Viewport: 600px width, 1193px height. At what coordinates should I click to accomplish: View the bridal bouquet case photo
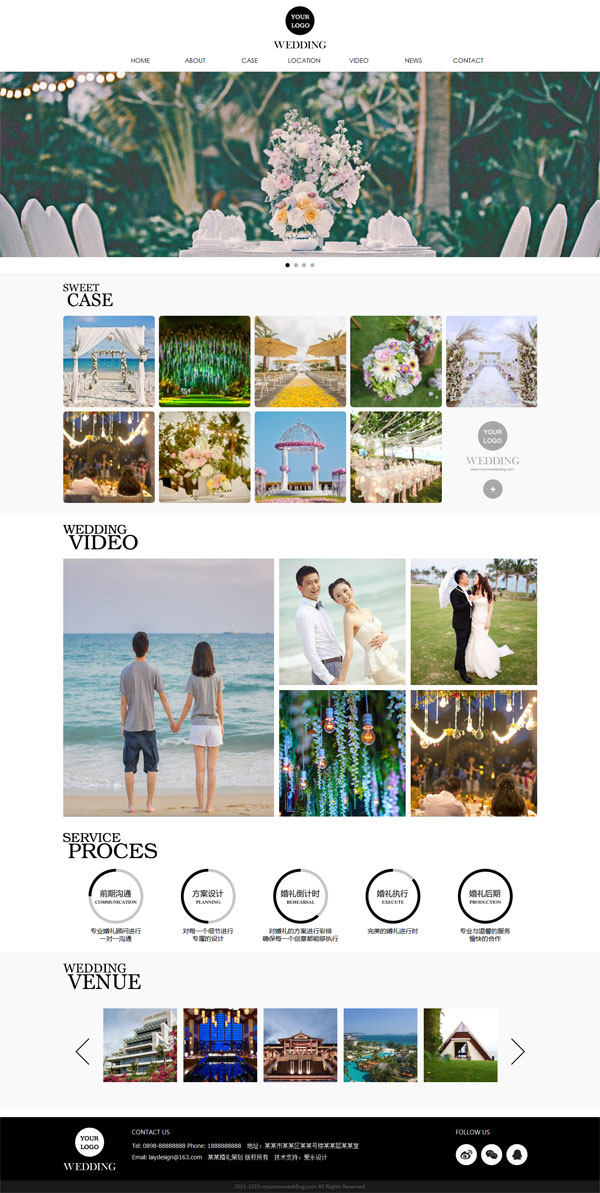[396, 361]
